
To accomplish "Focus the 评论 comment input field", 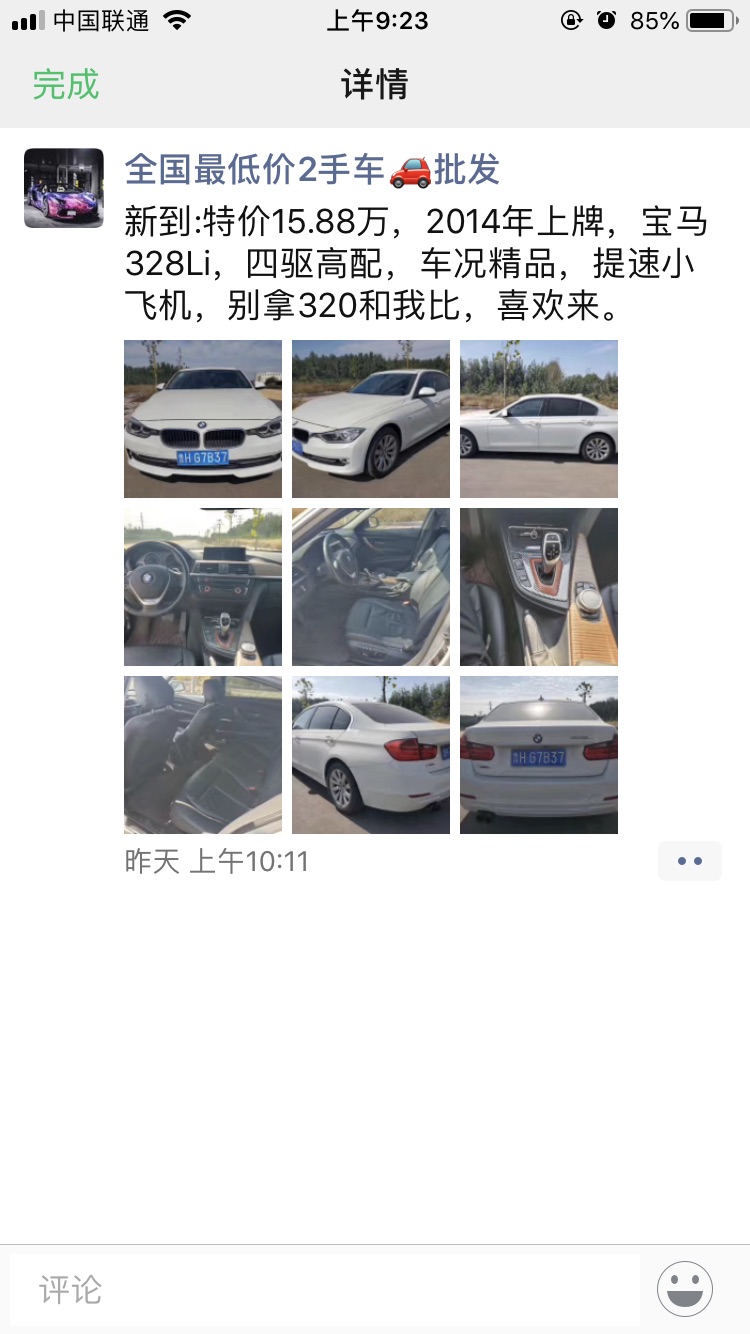I will (325, 1289).
